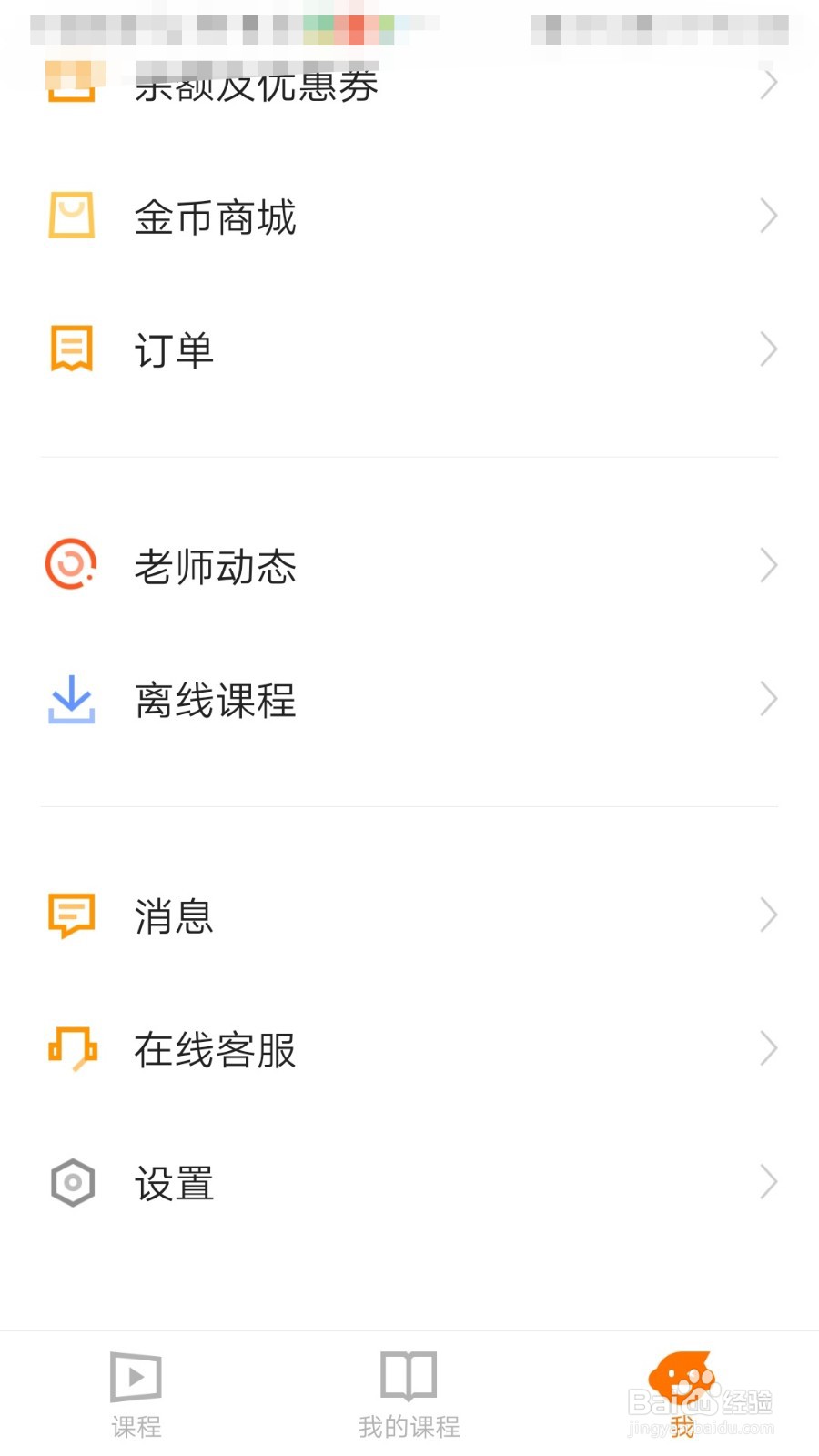Open 老师动态 teacher updates
The width and height of the screenshot is (819, 1456).
pyautogui.click(x=409, y=566)
